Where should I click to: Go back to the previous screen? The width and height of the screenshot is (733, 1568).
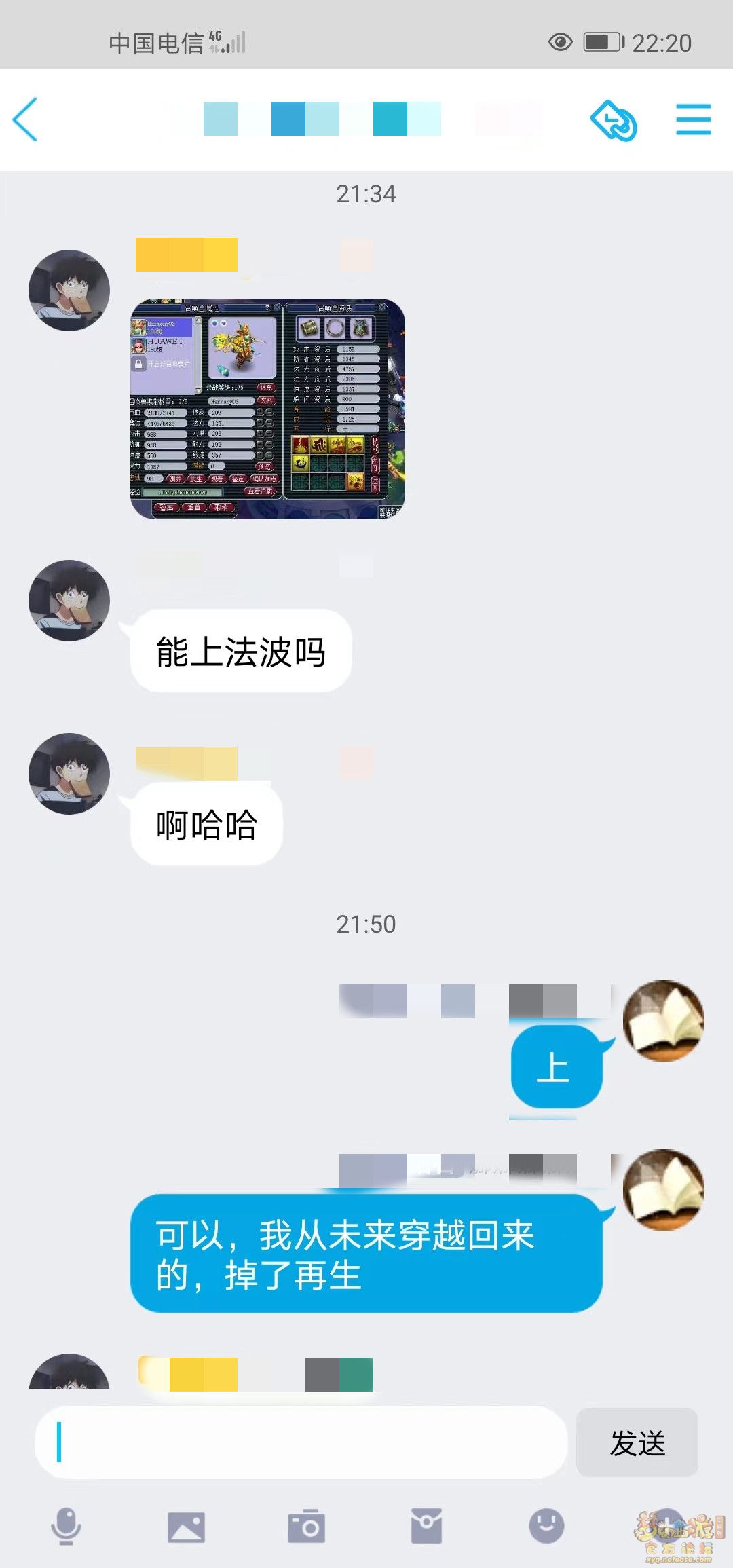26,119
